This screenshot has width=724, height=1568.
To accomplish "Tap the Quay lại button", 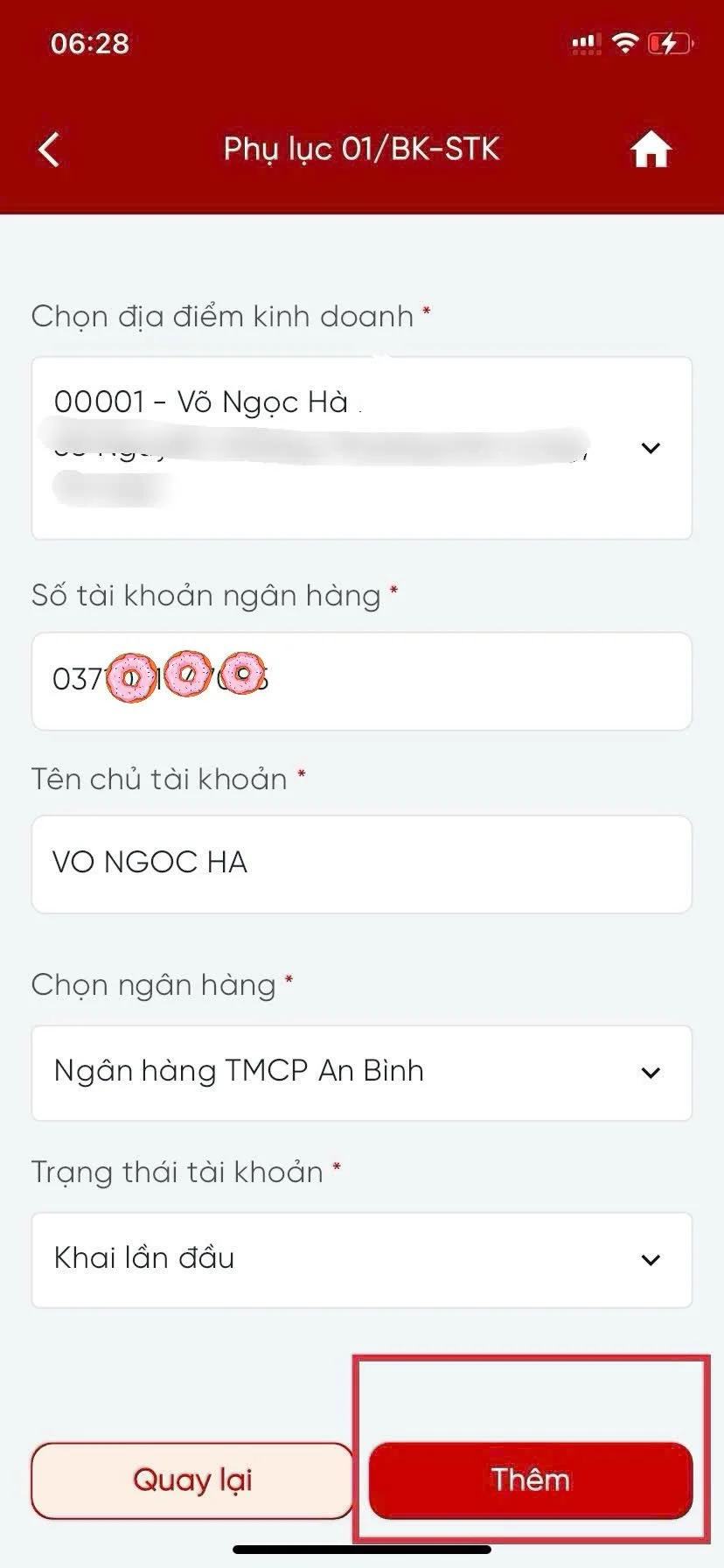I will (x=192, y=1480).
